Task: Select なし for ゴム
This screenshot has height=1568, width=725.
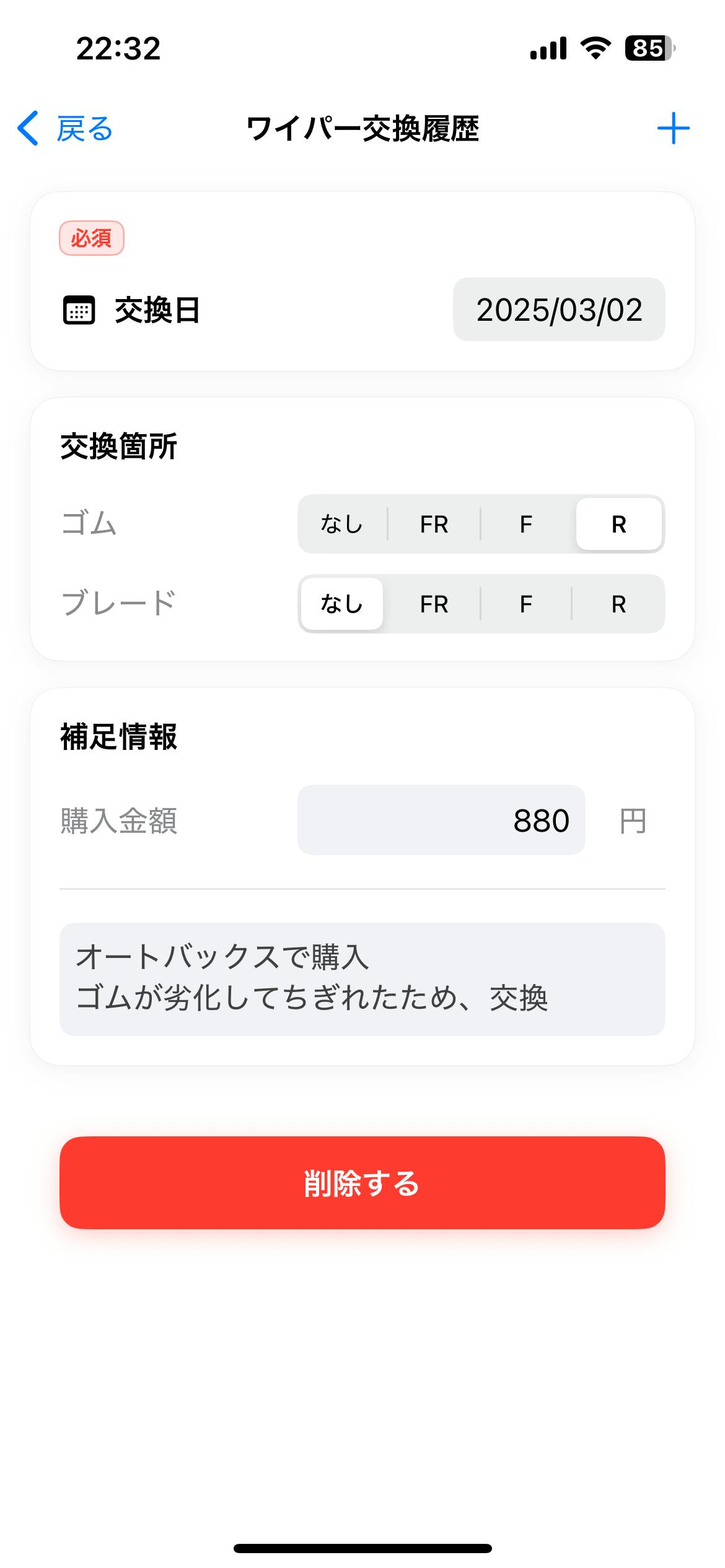Action: [x=341, y=525]
